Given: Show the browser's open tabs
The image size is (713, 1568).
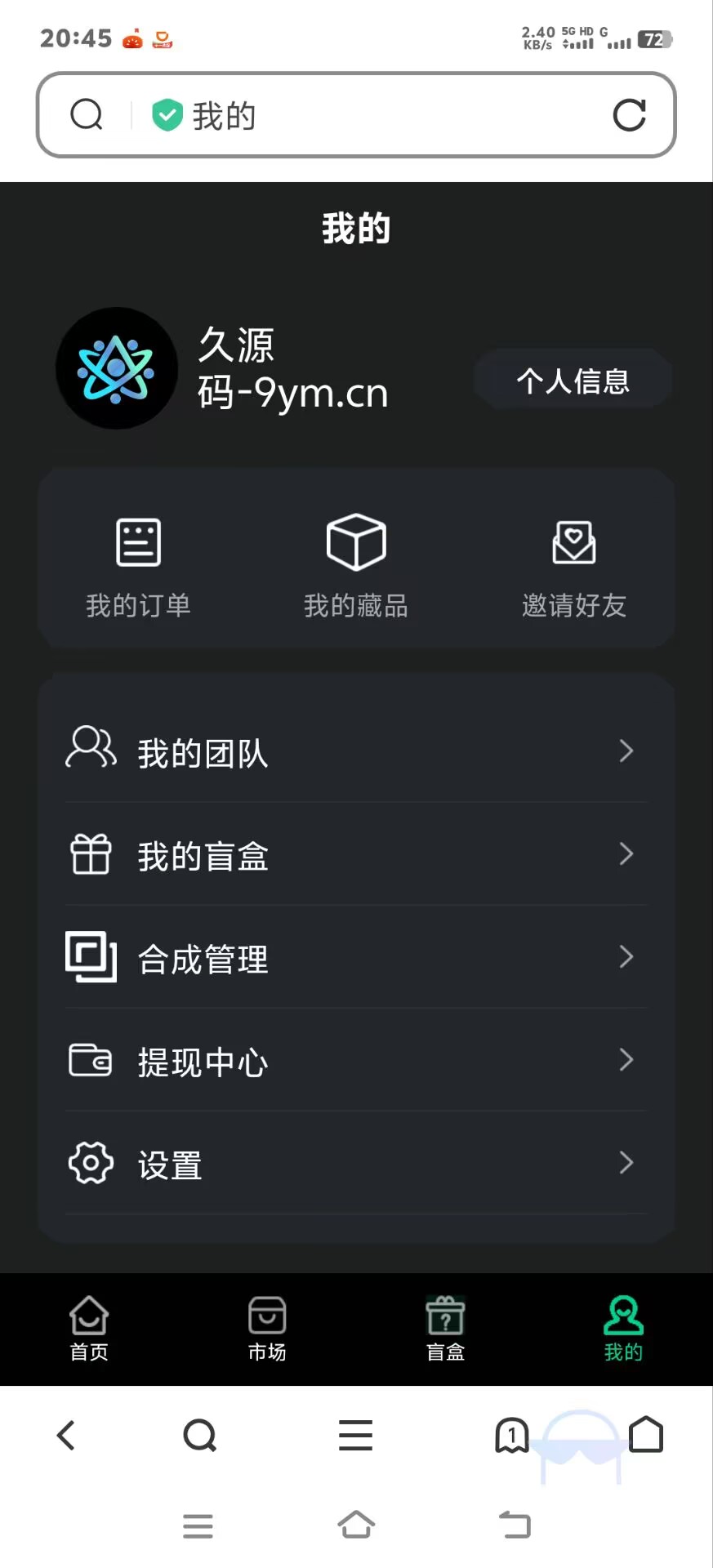Looking at the screenshot, I should [x=512, y=1435].
